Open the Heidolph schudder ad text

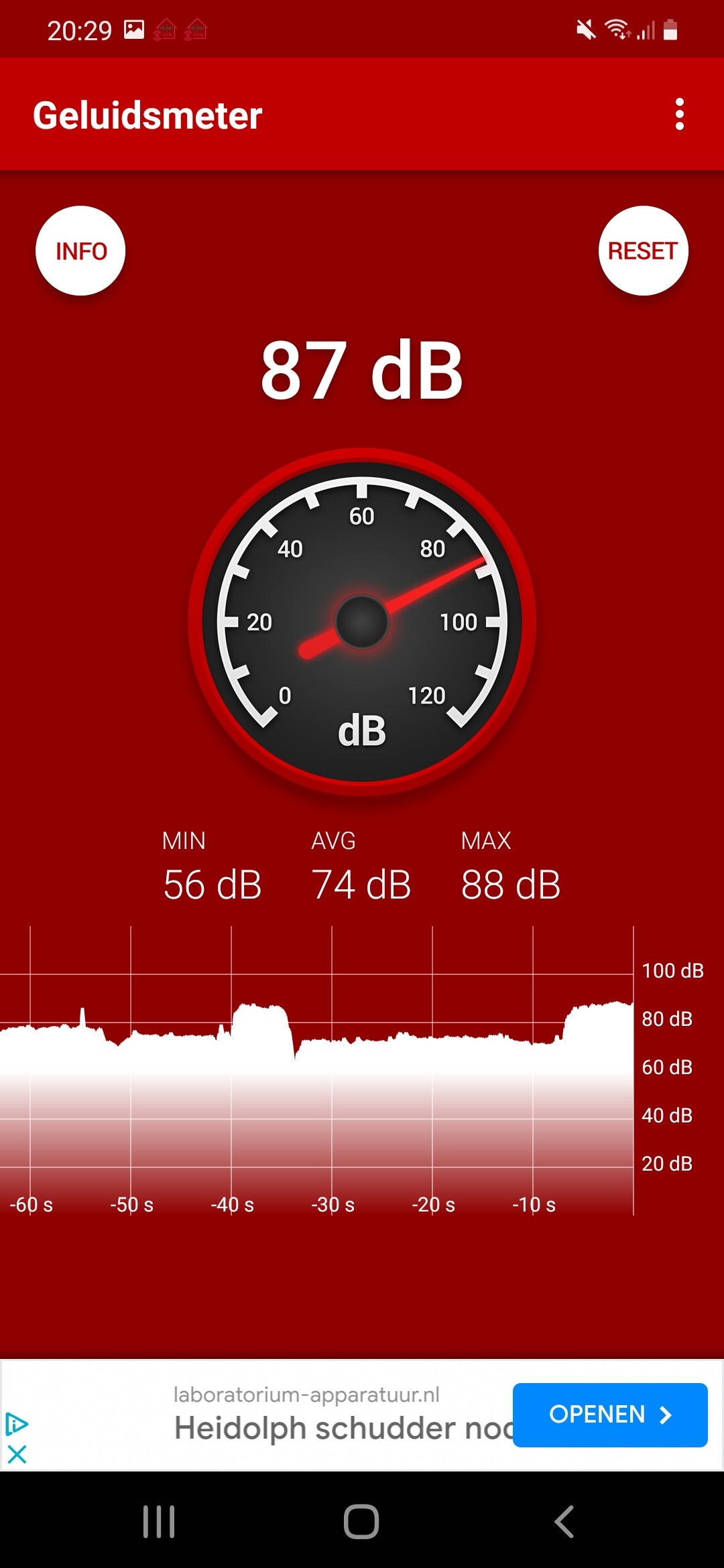pos(343,1428)
